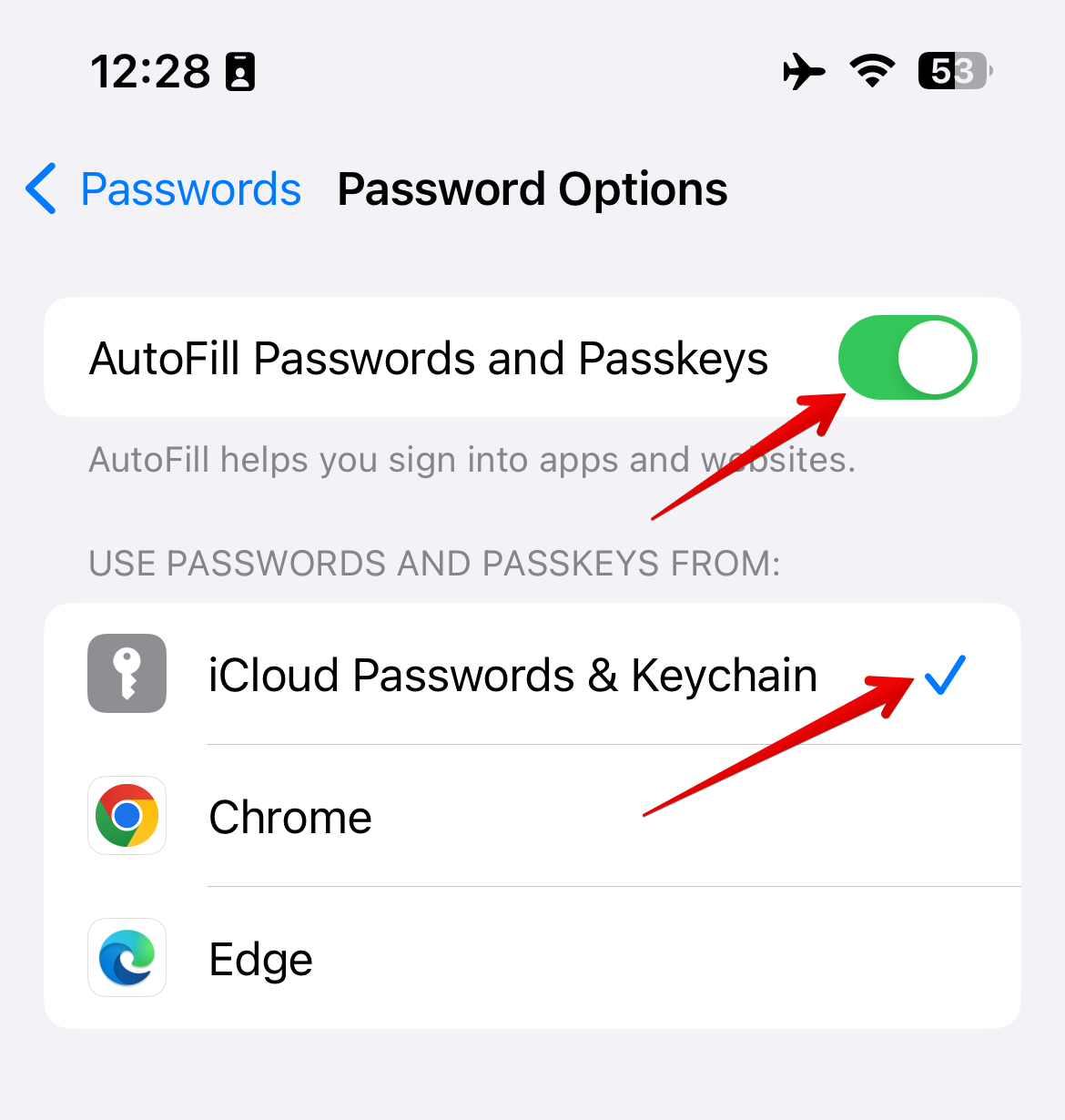The height and width of the screenshot is (1120, 1065).
Task: Go back to Passwords
Action: [x=164, y=189]
